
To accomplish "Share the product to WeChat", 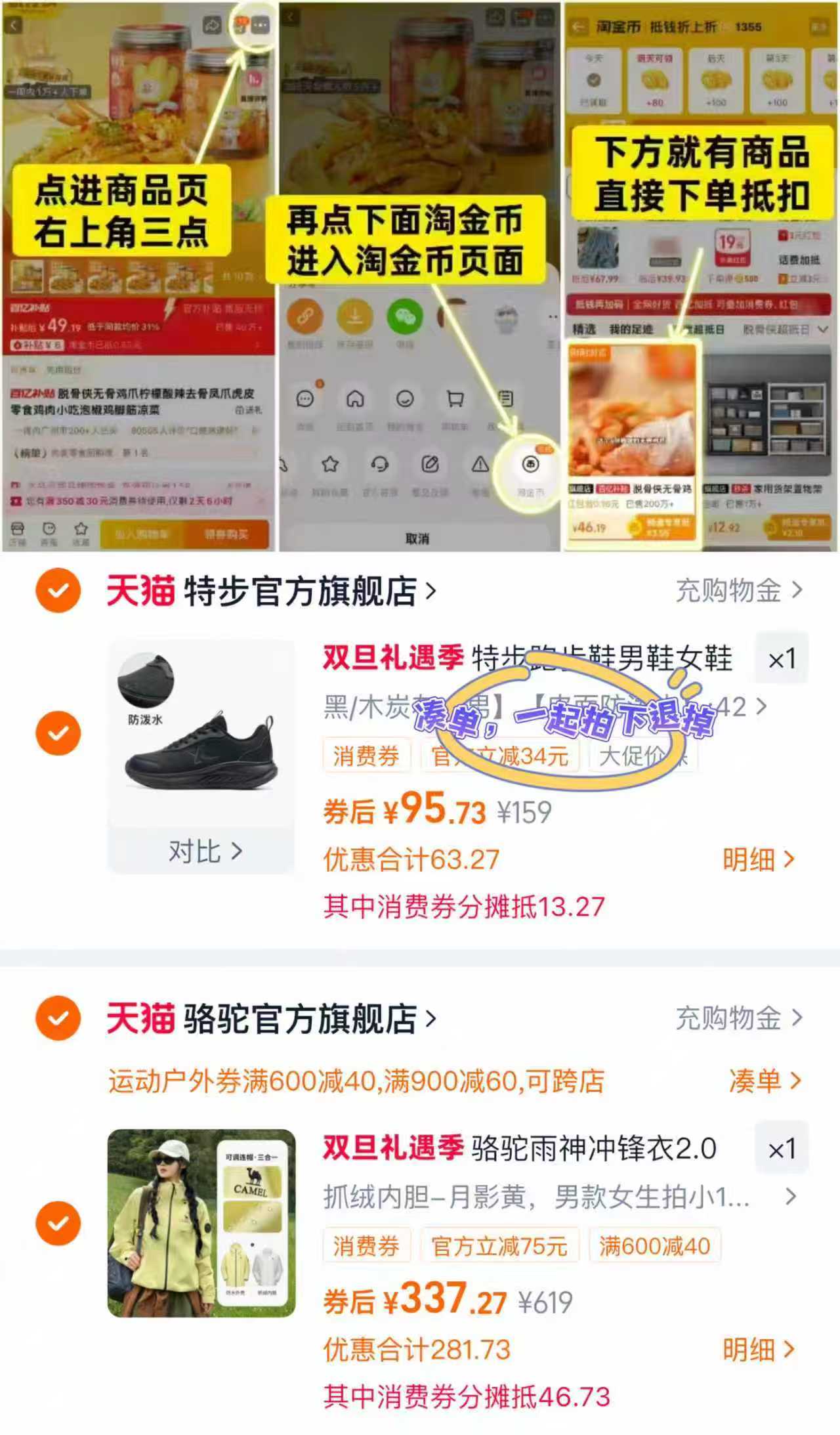I will [405, 316].
